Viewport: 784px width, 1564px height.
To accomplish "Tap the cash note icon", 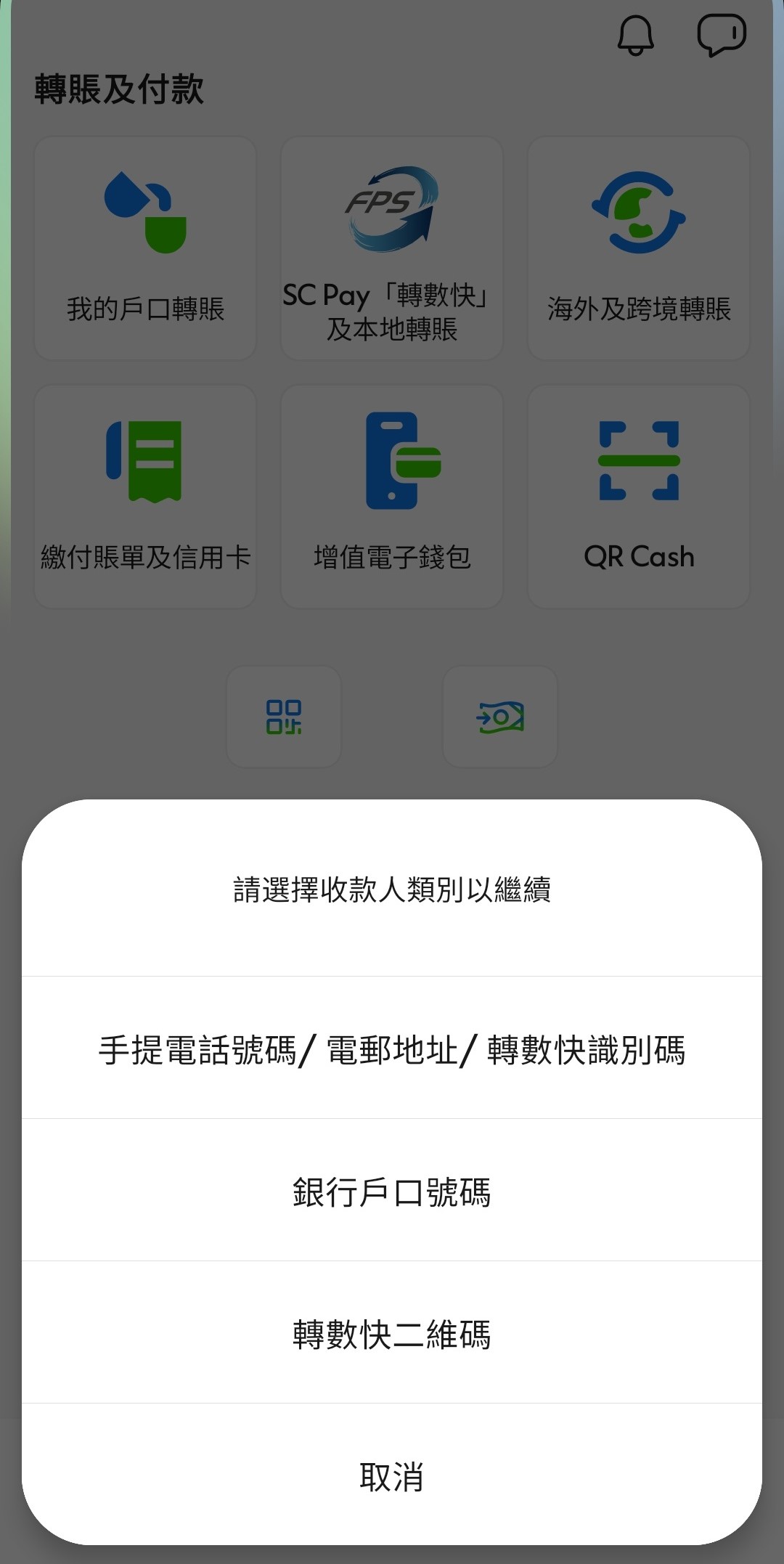I will click(x=500, y=717).
